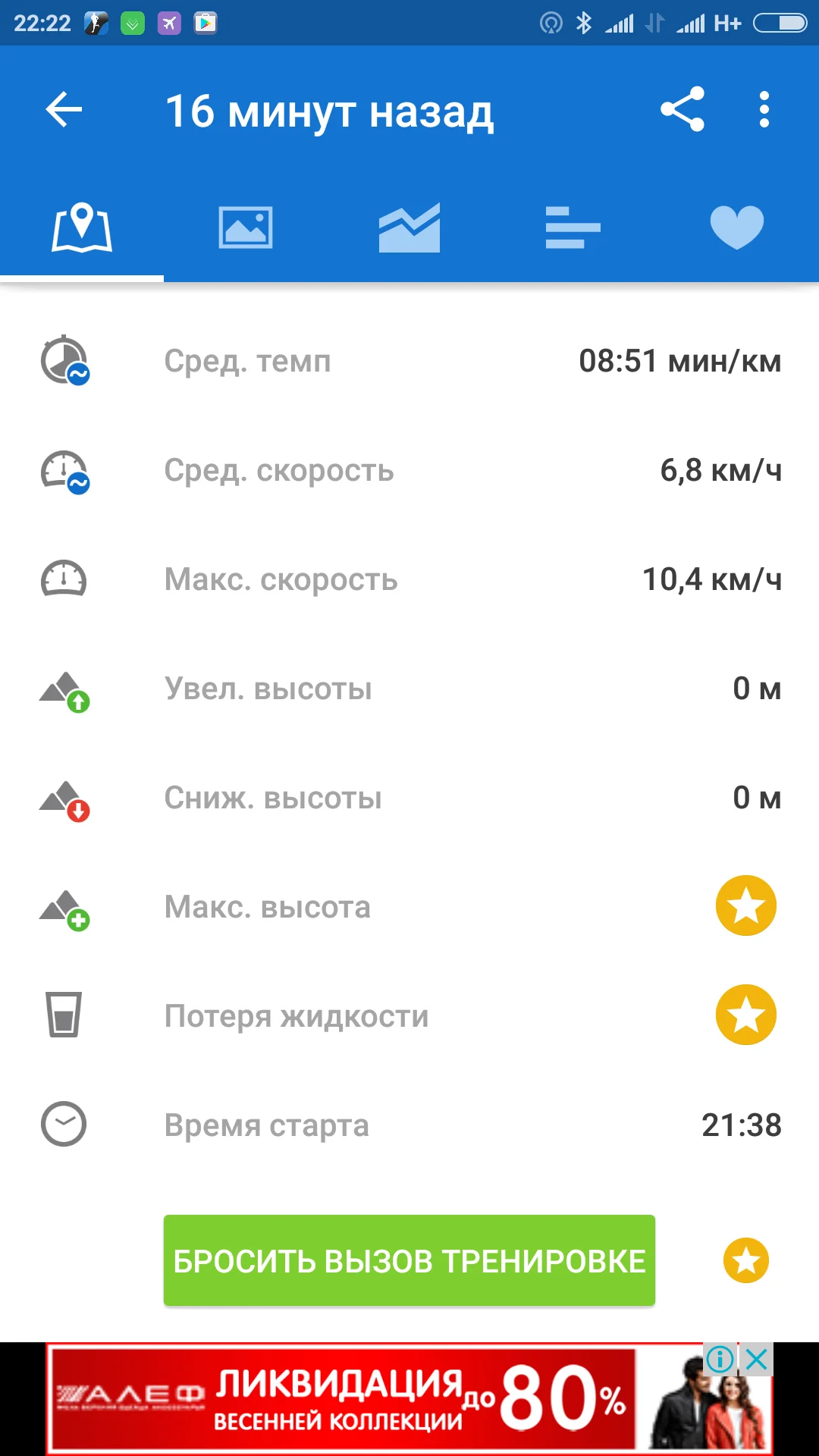This screenshot has height=1456, width=819.
Task: Tap the premium star beside Потеря жидкости
Action: [746, 1015]
